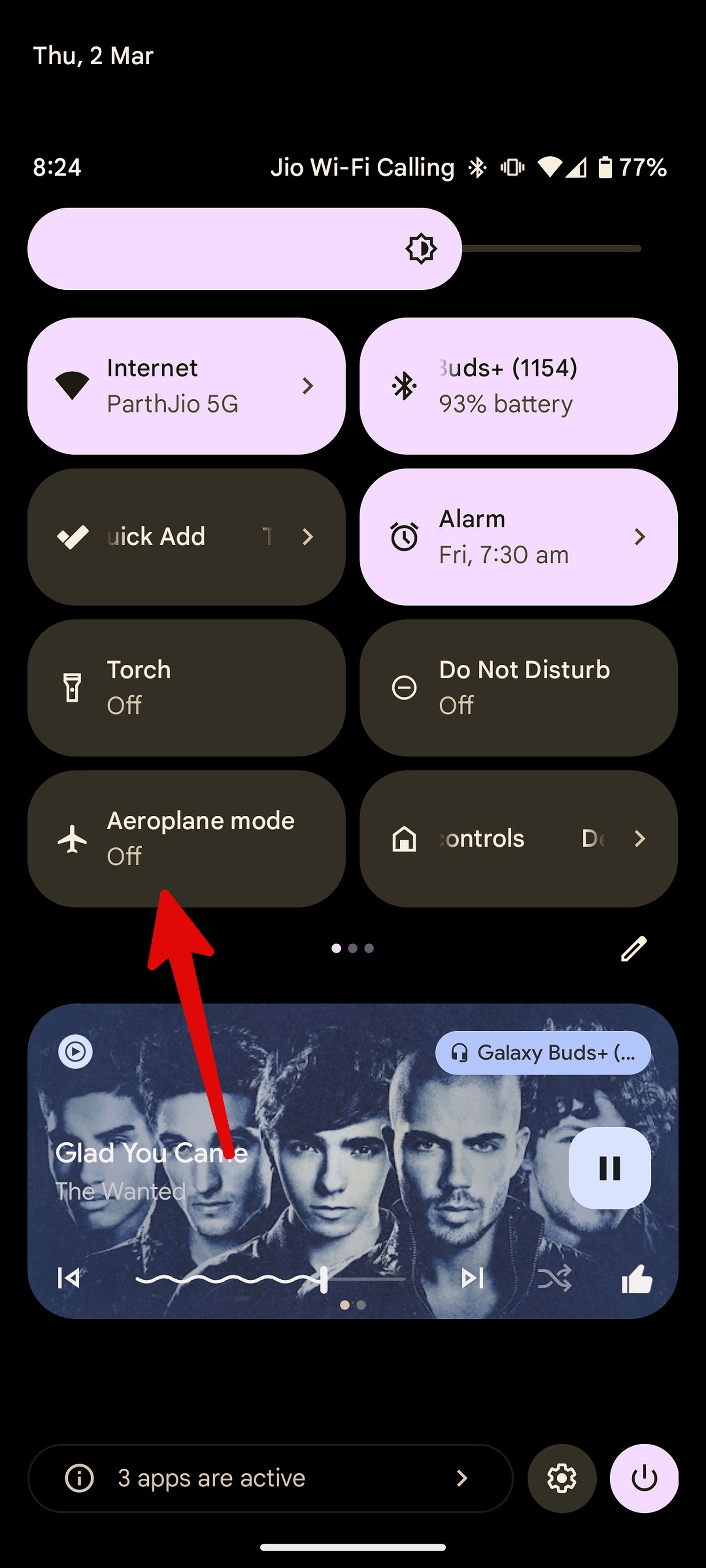Image resolution: width=706 pixels, height=1568 pixels.
Task: View the 3 active apps
Action: click(x=270, y=1479)
